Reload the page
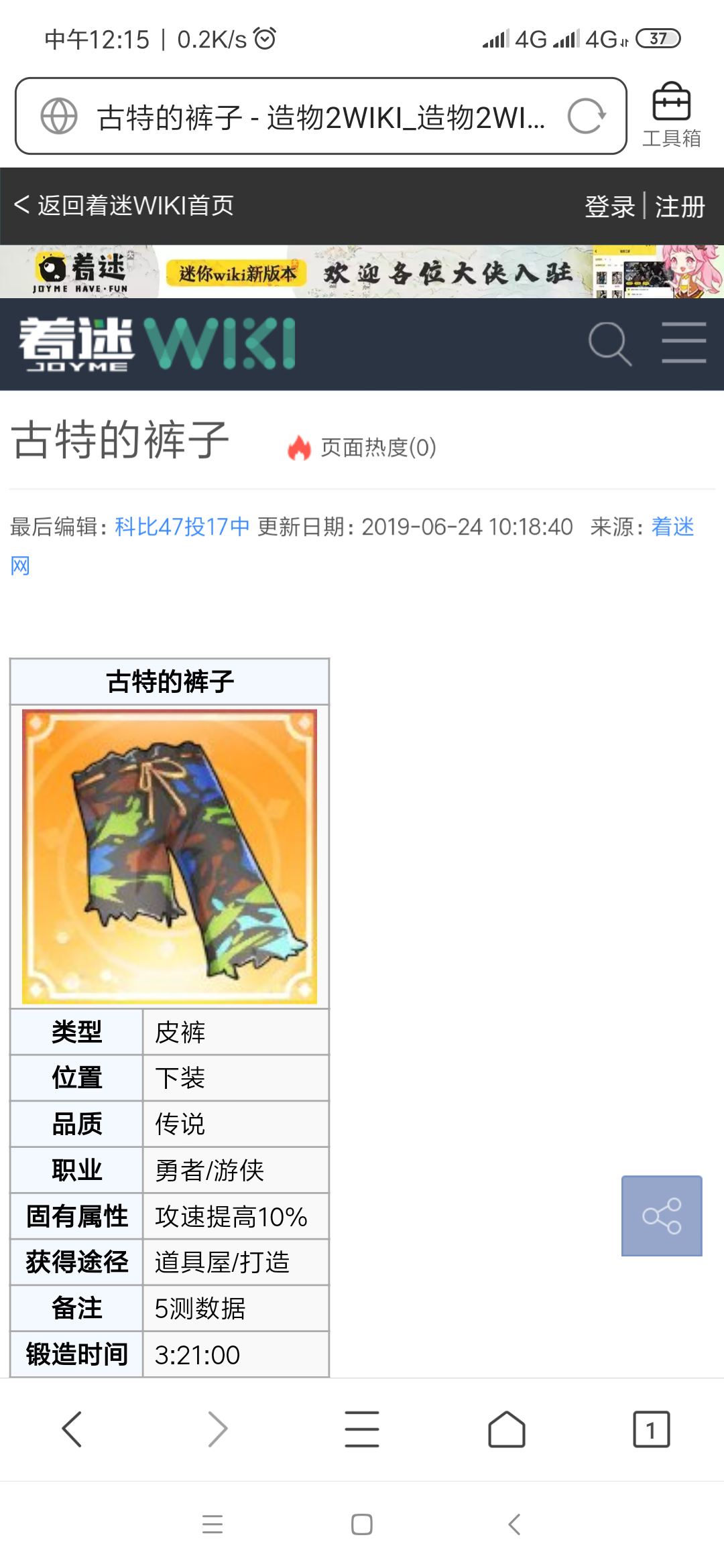724x1568 pixels. pyautogui.click(x=586, y=117)
